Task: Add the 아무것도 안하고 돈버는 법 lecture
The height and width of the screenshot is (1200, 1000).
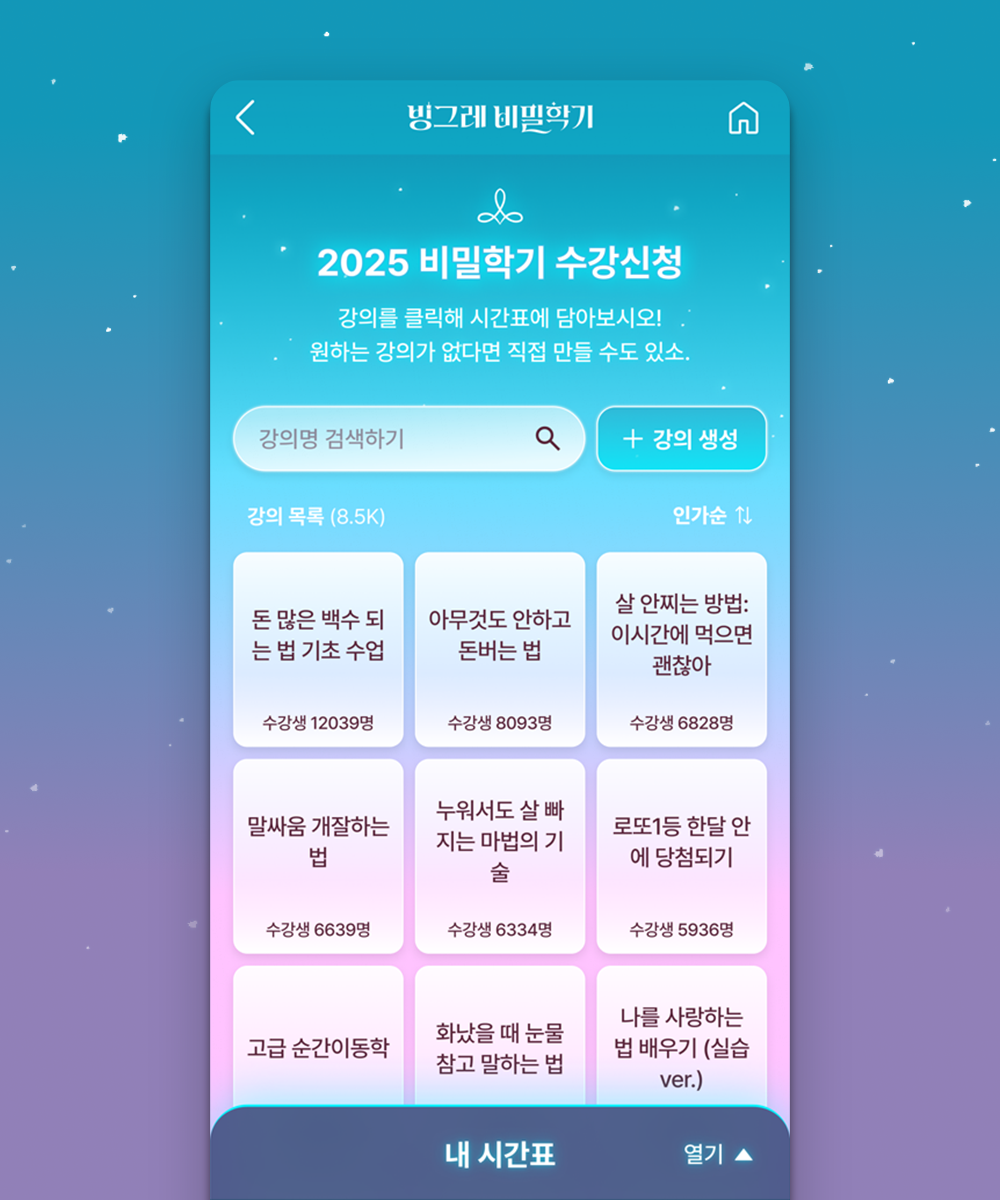Action: click(x=500, y=649)
